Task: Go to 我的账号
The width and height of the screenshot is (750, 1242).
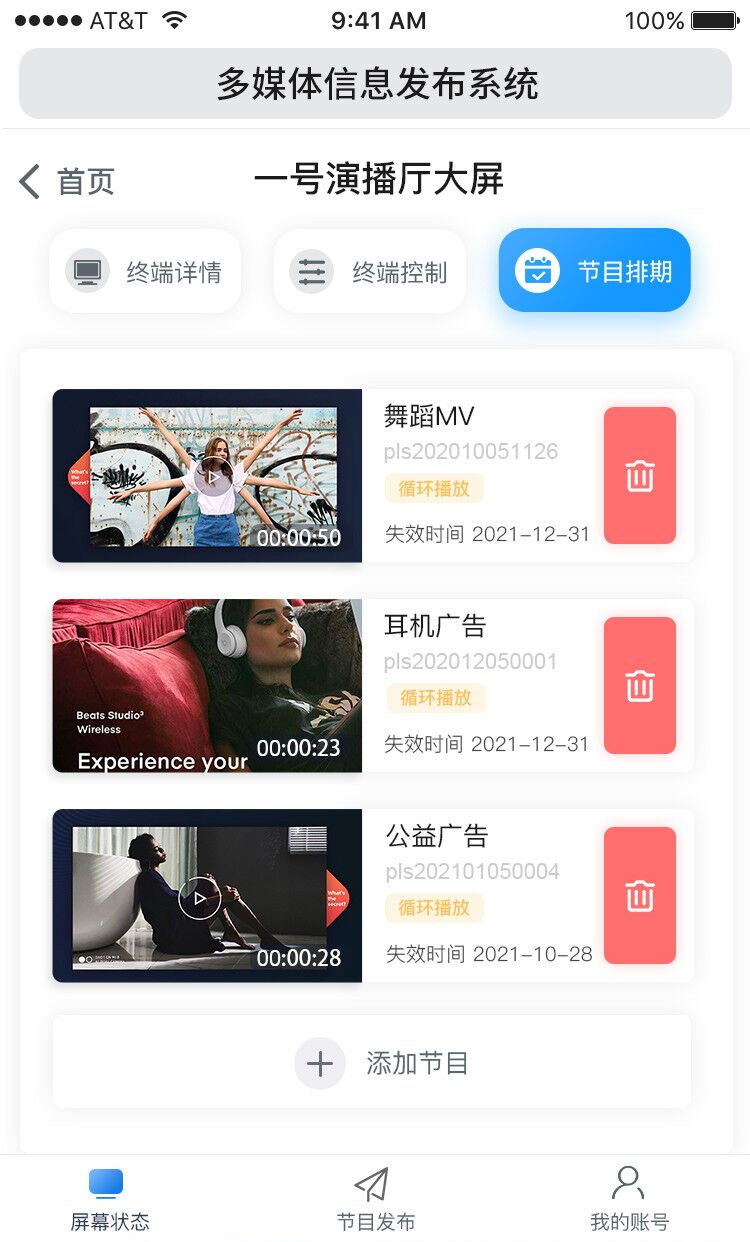Action: click(x=629, y=1199)
